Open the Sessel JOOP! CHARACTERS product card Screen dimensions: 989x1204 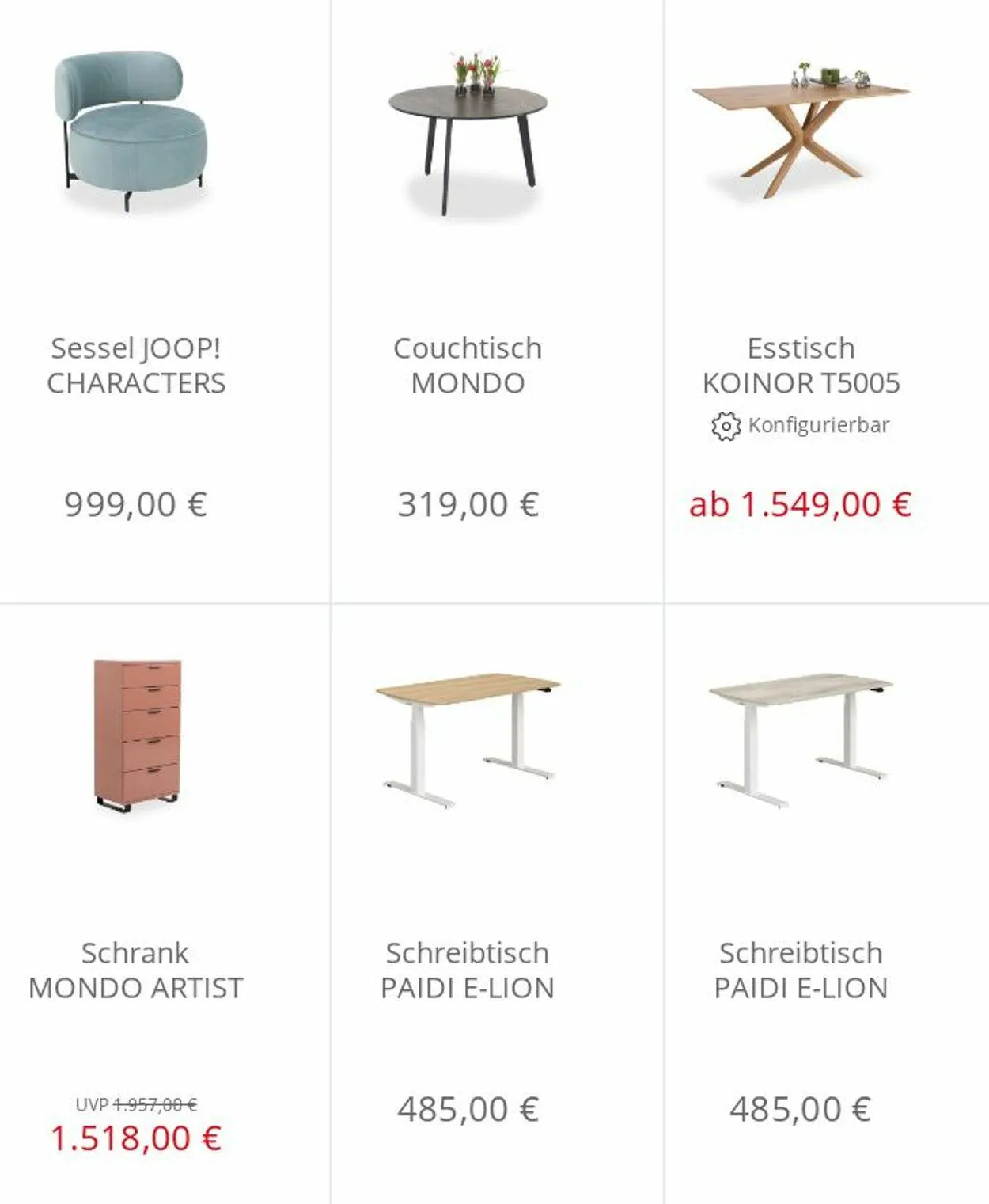[136, 365]
